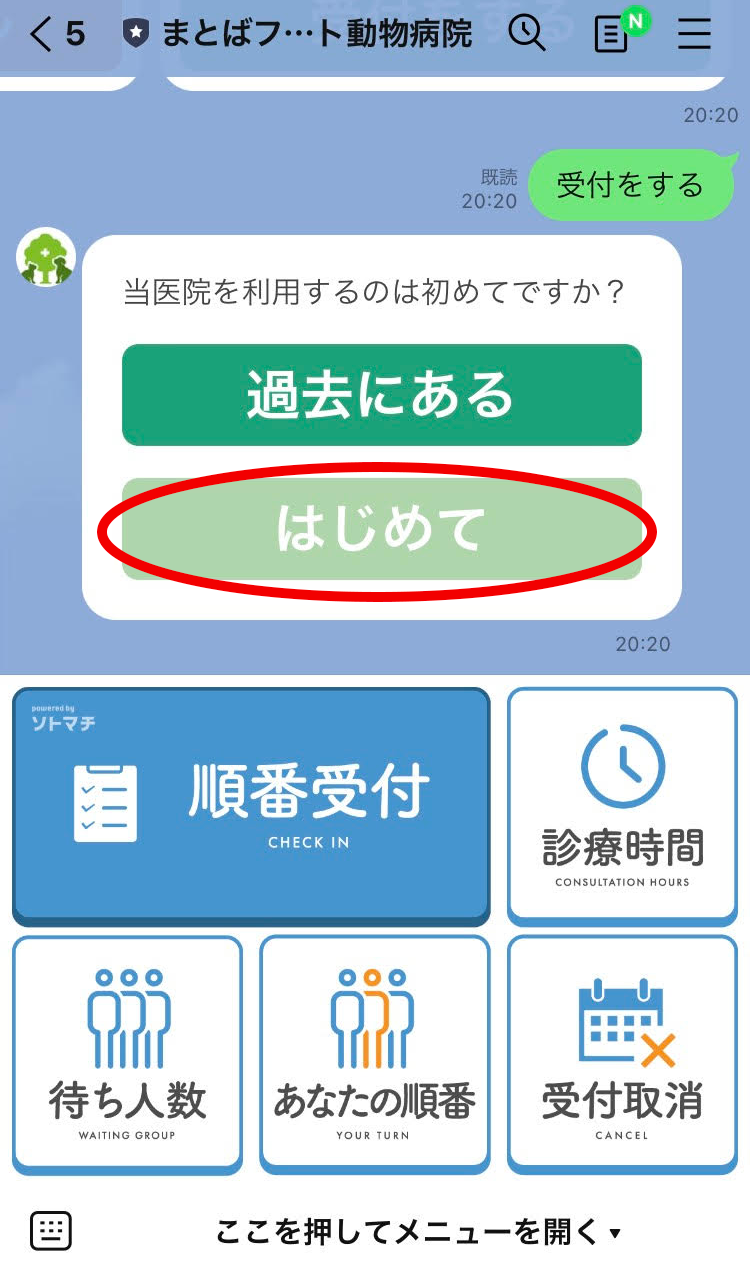The width and height of the screenshot is (750, 1283).
Task: Choose the はじめて option
Action: click(x=381, y=529)
